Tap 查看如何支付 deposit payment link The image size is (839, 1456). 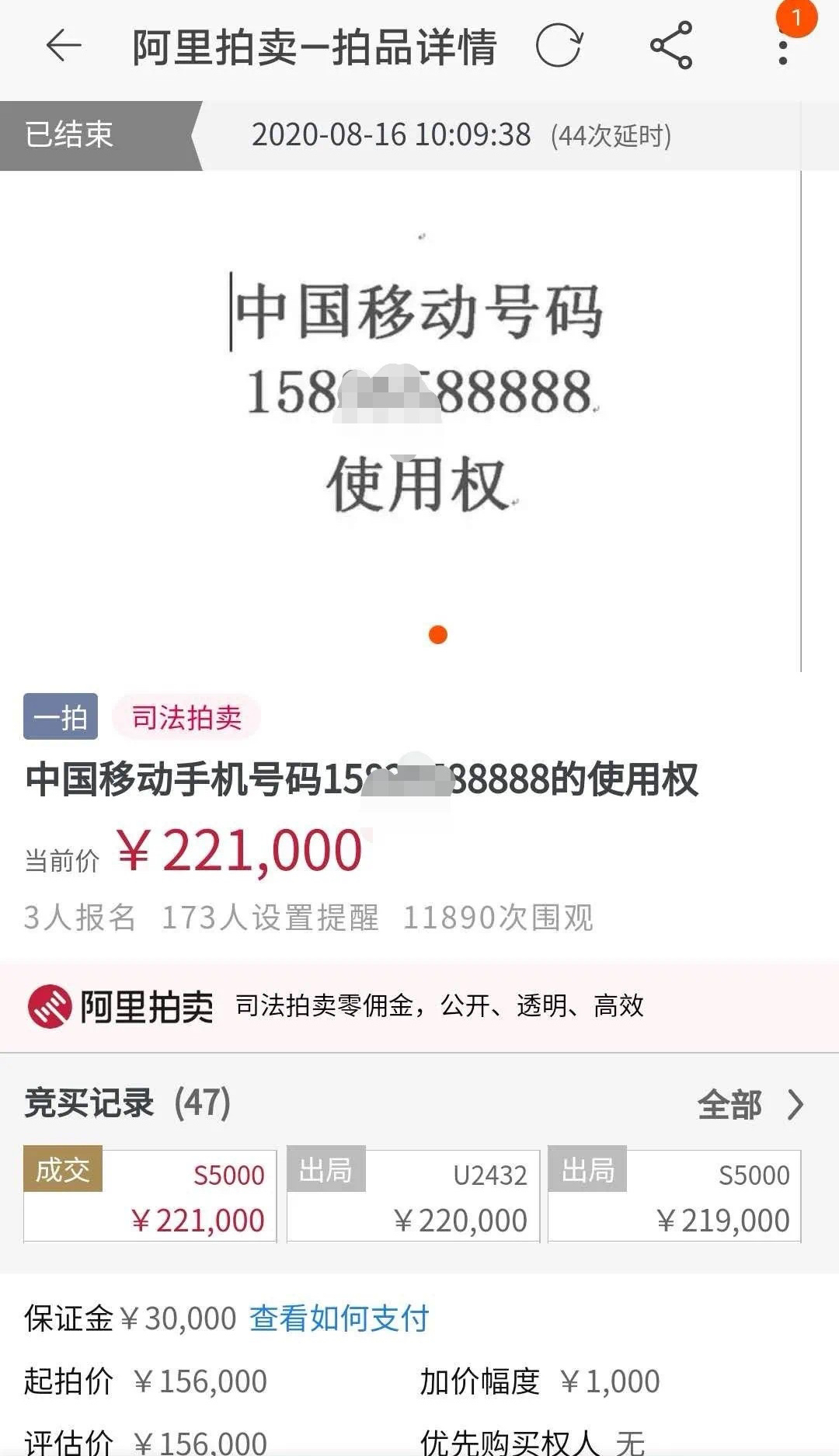(339, 1318)
